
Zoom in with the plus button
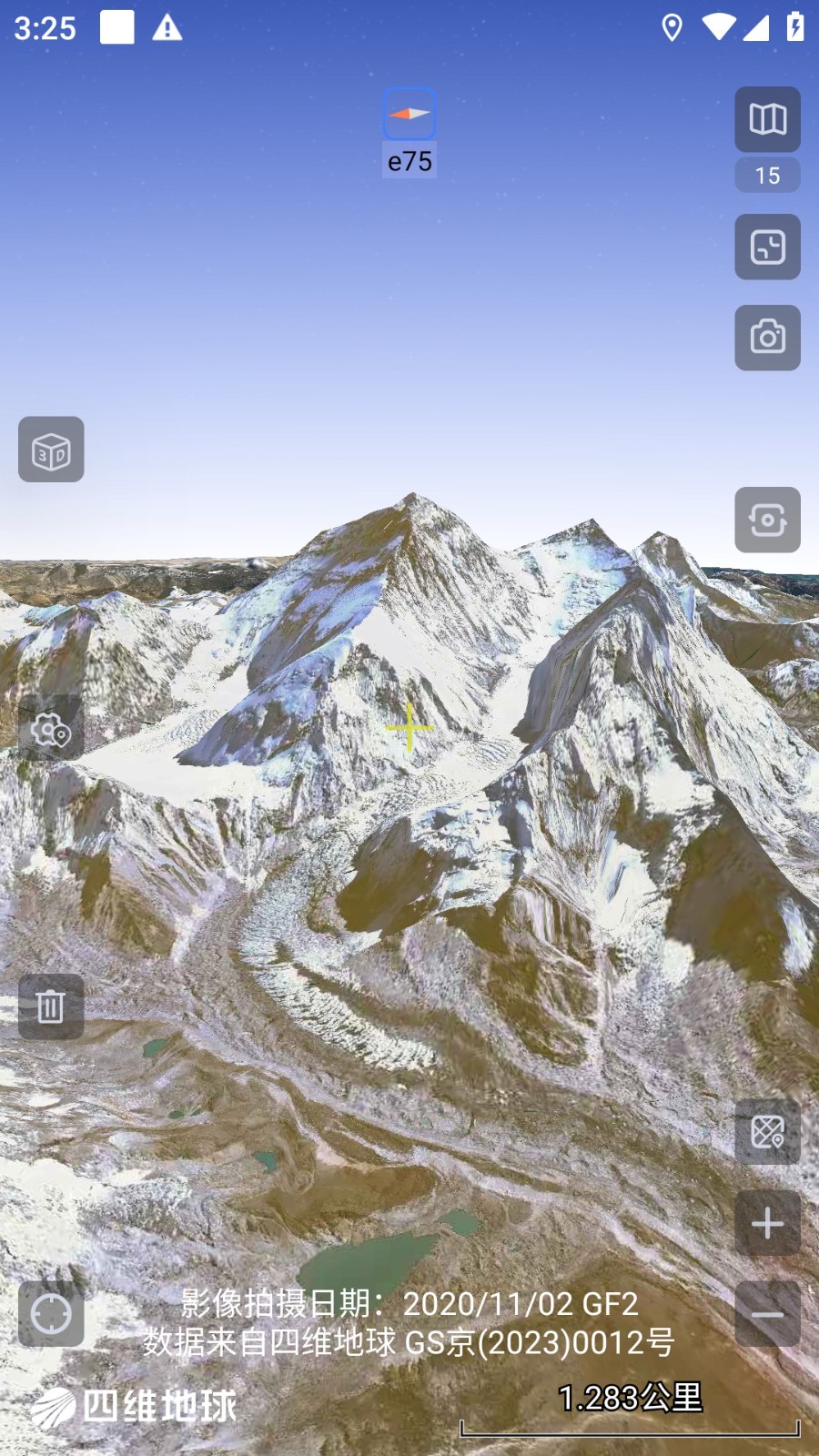pos(768,1223)
